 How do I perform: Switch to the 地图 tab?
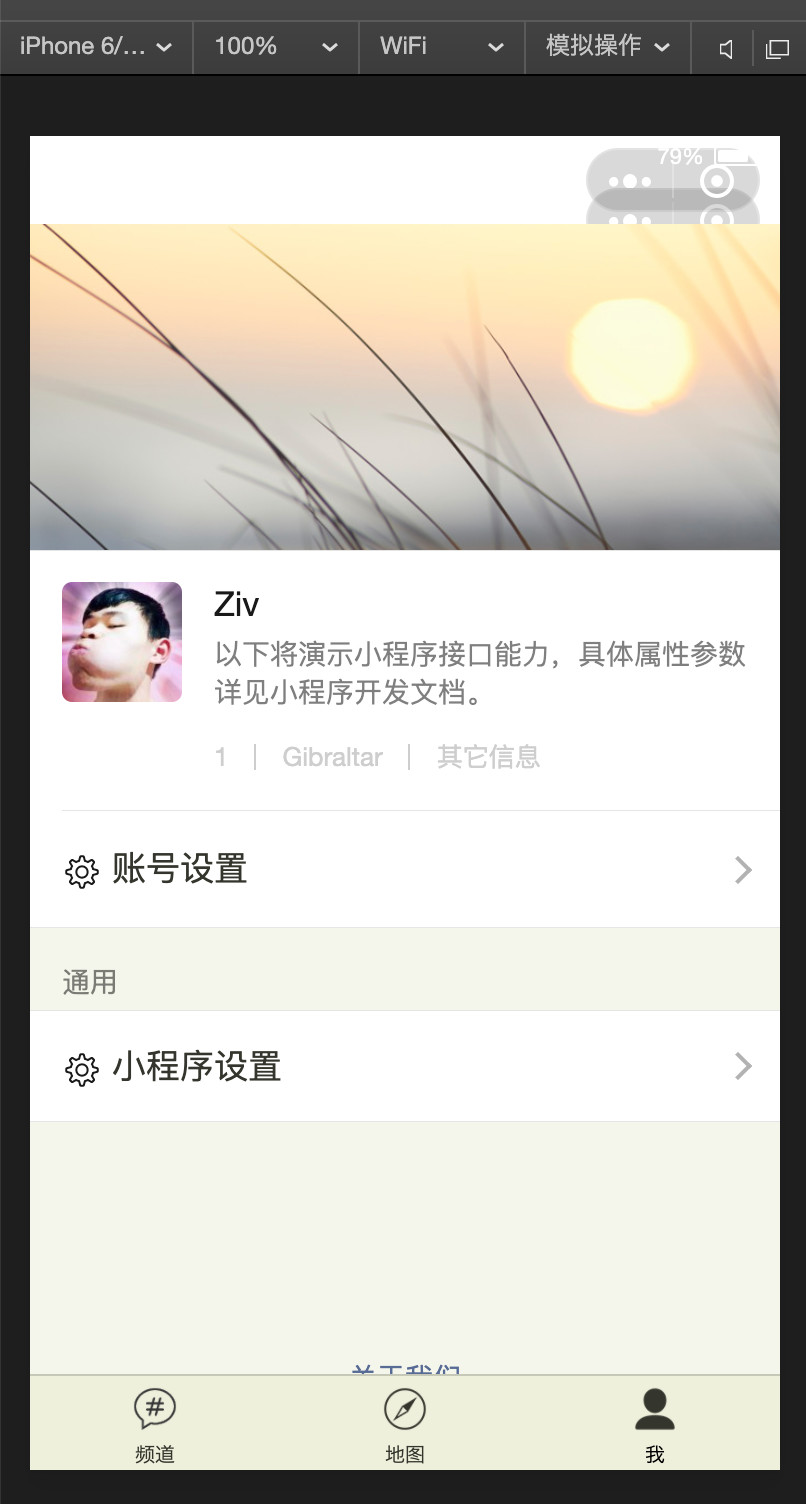(405, 1425)
